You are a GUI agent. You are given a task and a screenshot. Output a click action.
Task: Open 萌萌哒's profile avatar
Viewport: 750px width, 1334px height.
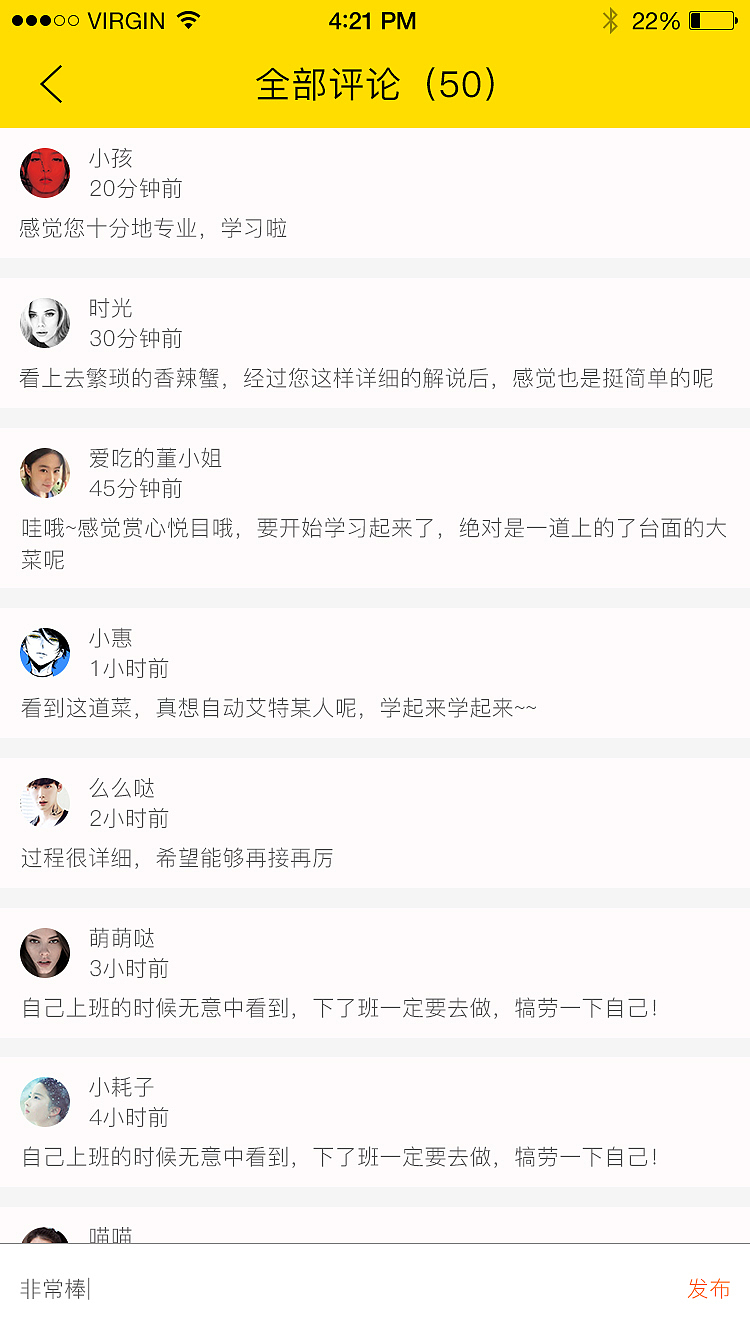pos(44,951)
